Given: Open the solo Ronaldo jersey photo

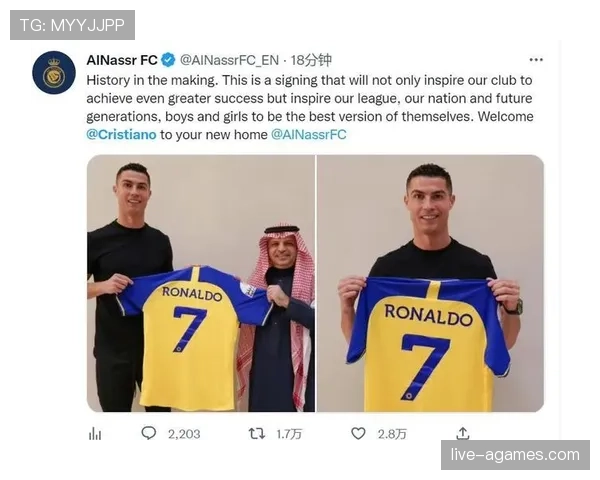Looking at the screenshot, I should pyautogui.click(x=431, y=283).
